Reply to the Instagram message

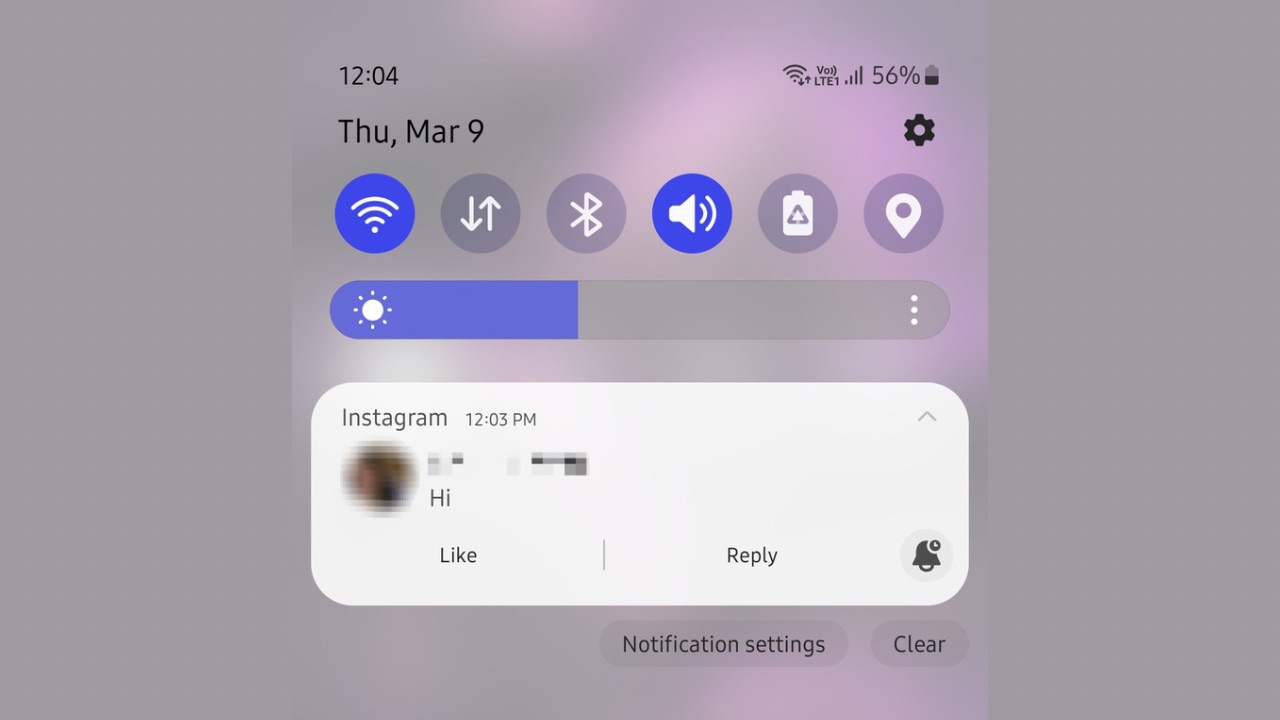click(751, 555)
